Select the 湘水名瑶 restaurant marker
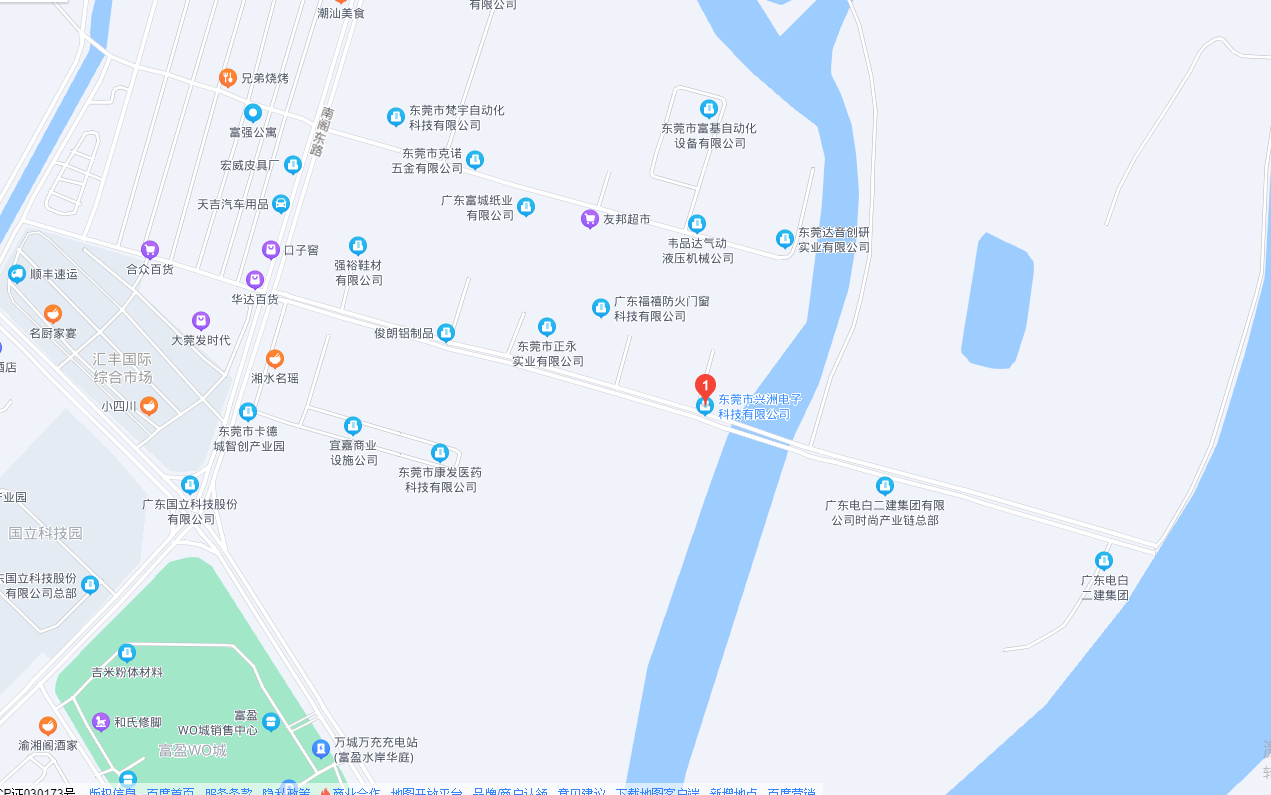1271x795 pixels. click(274, 359)
